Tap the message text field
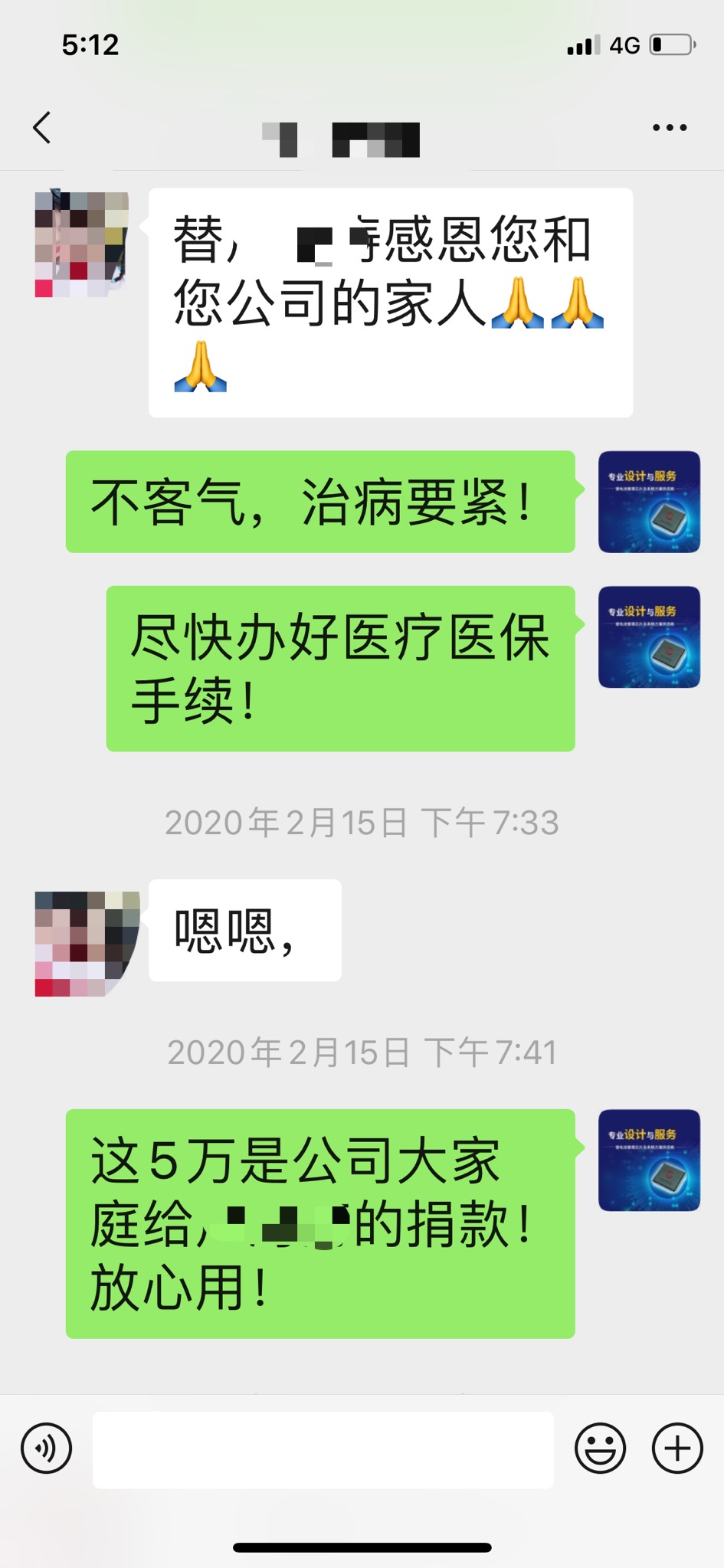 (x=323, y=1449)
